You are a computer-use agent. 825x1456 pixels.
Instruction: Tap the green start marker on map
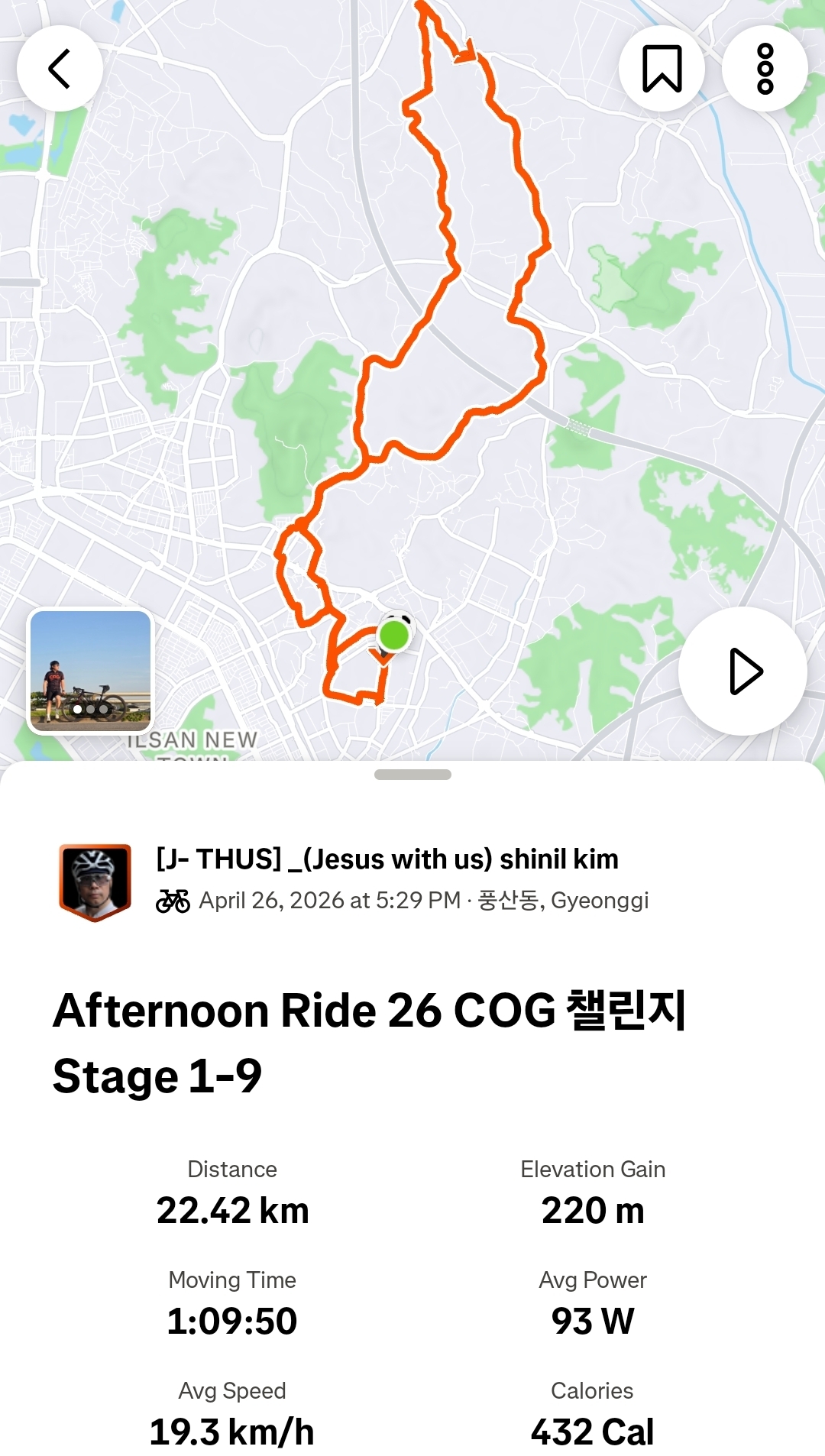(394, 636)
